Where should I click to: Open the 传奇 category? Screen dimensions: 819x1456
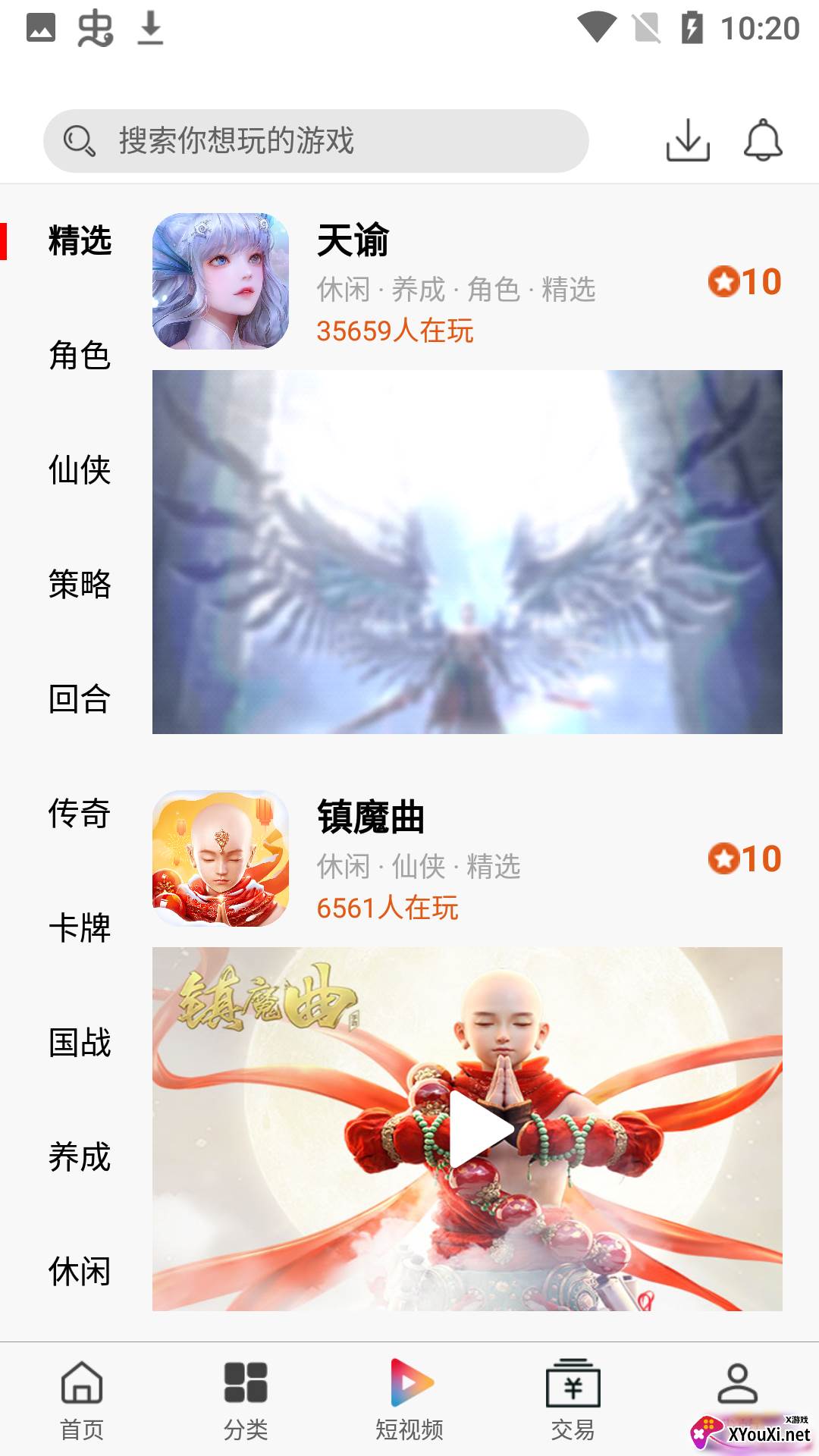pyautogui.click(x=80, y=814)
